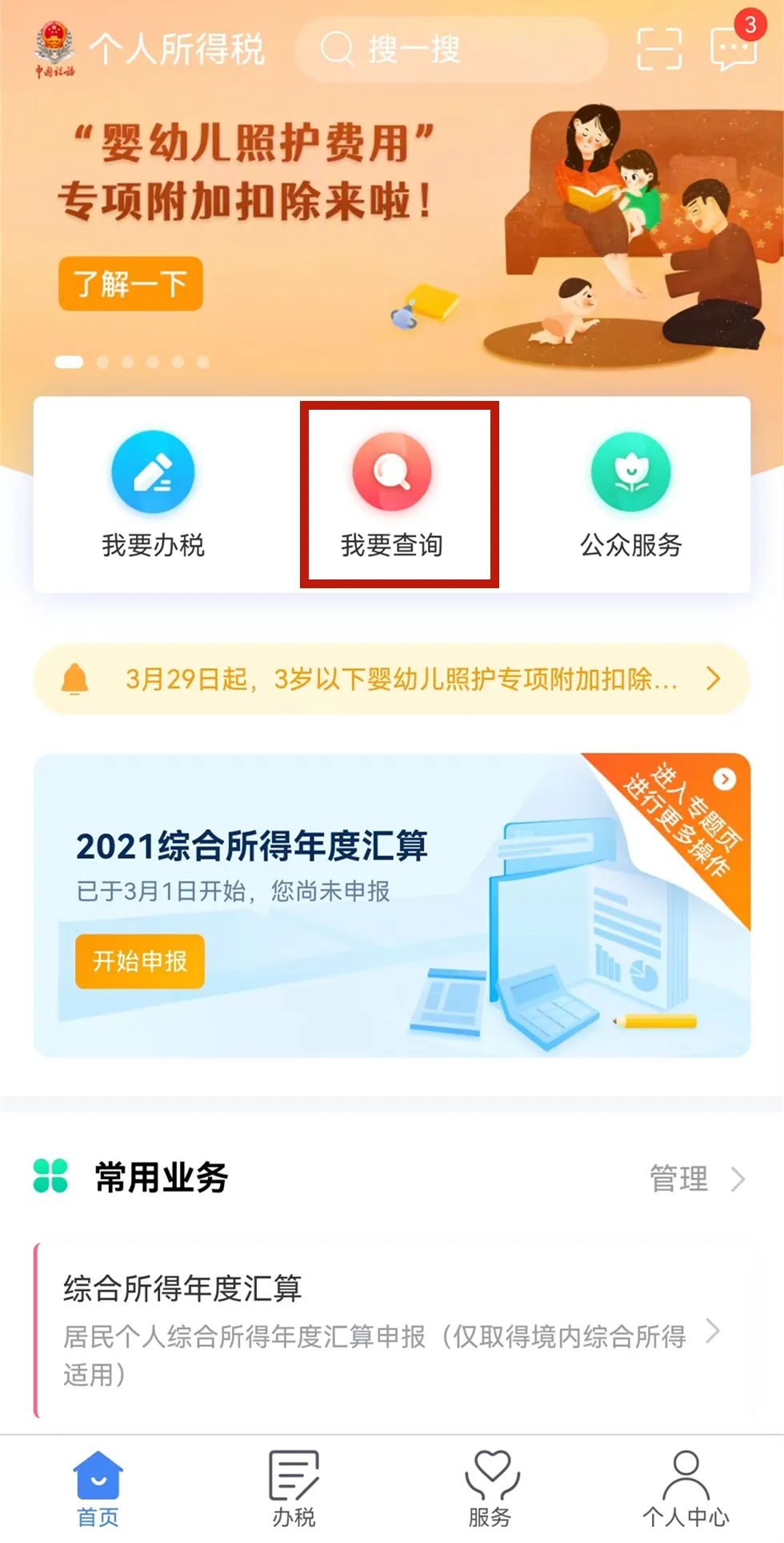Viewport: 784px width, 1543px height.
Task: Switch to the 服务 tab
Action: [x=490, y=1489]
